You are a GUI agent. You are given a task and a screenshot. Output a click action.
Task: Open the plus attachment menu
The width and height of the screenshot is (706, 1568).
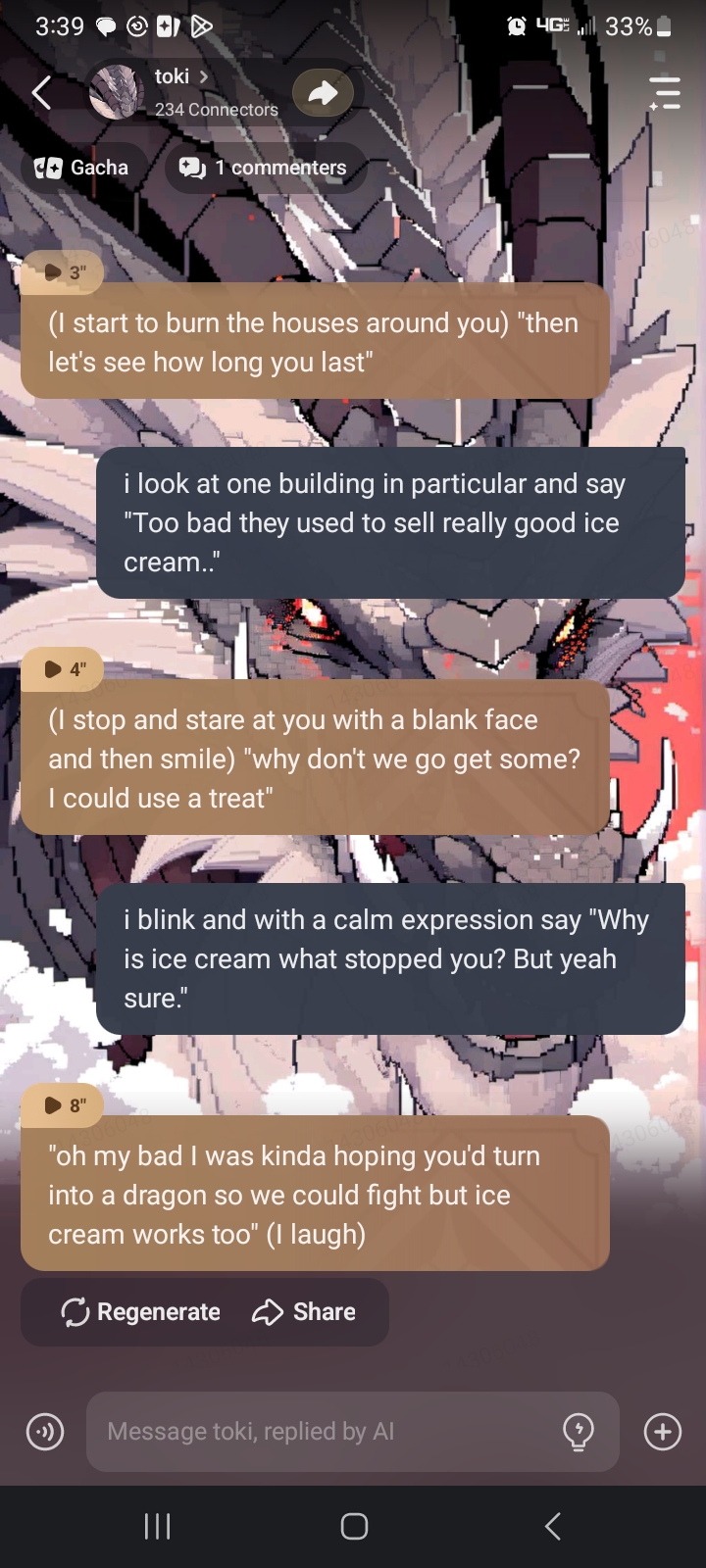[x=663, y=1432]
